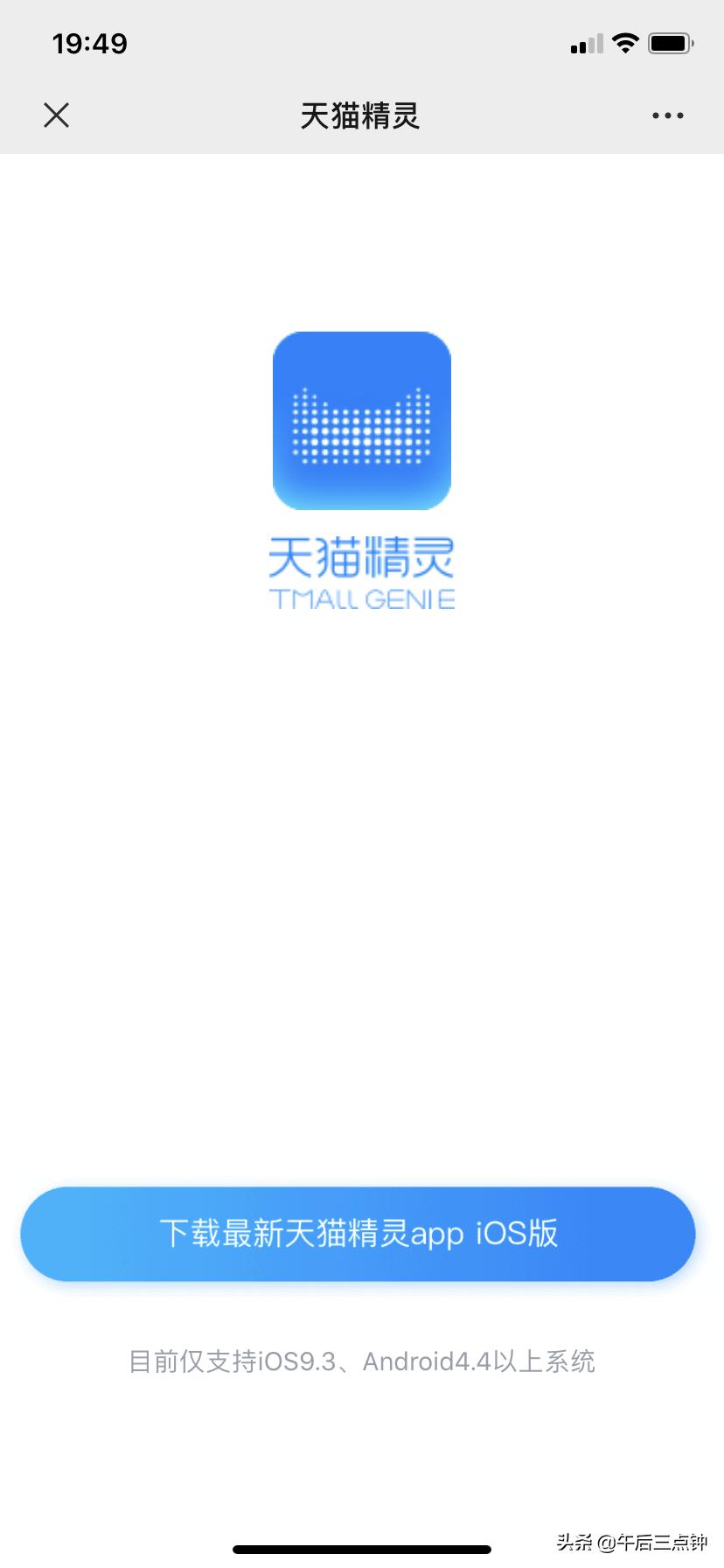Tap the 下载最新天猫精灵app iOS版 download button
The height and width of the screenshot is (1568, 724).
point(361,1234)
